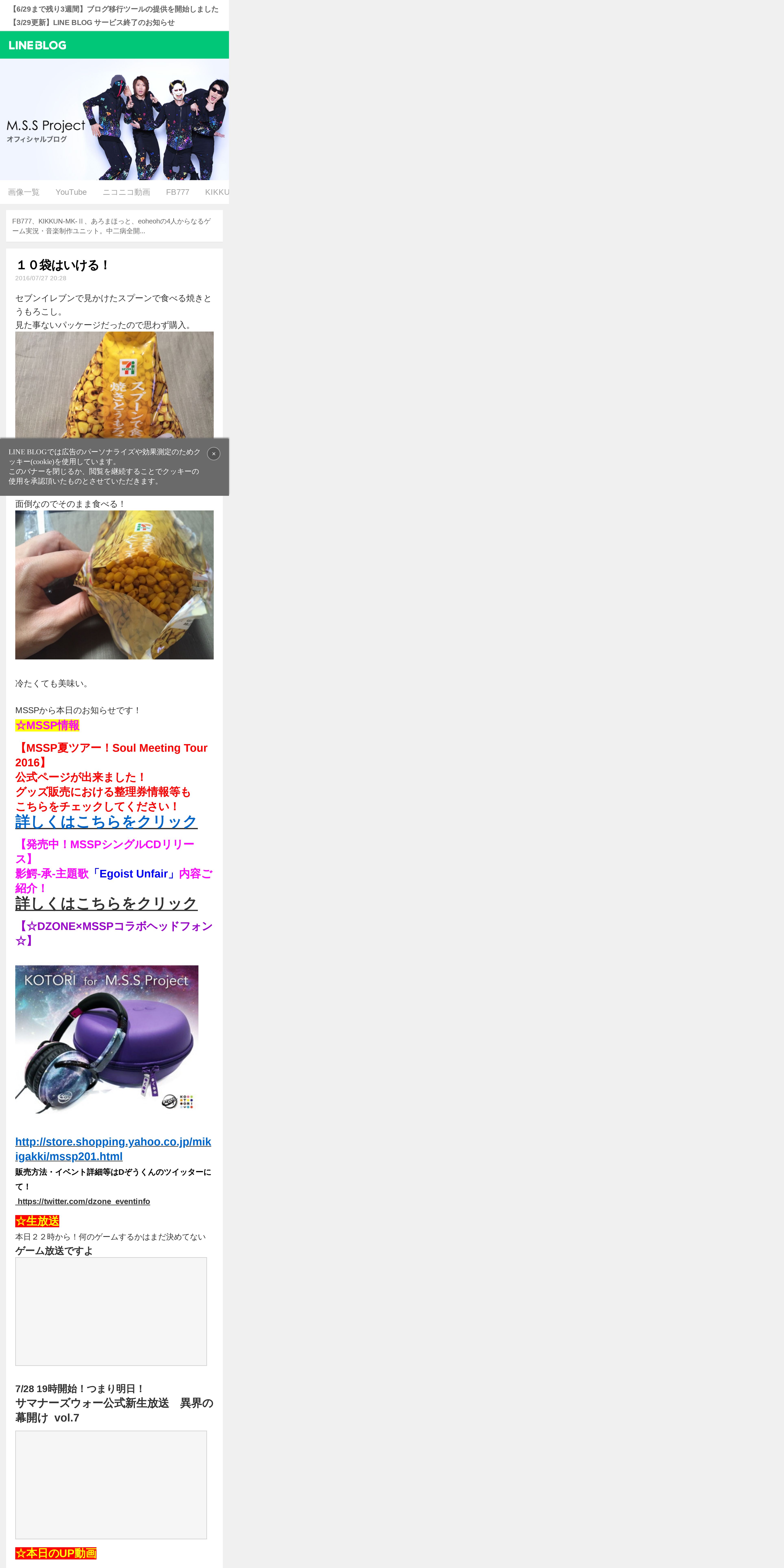Open the Egoist Unfair CD details link
Screen dimensions: 784x1568
tap(106, 903)
